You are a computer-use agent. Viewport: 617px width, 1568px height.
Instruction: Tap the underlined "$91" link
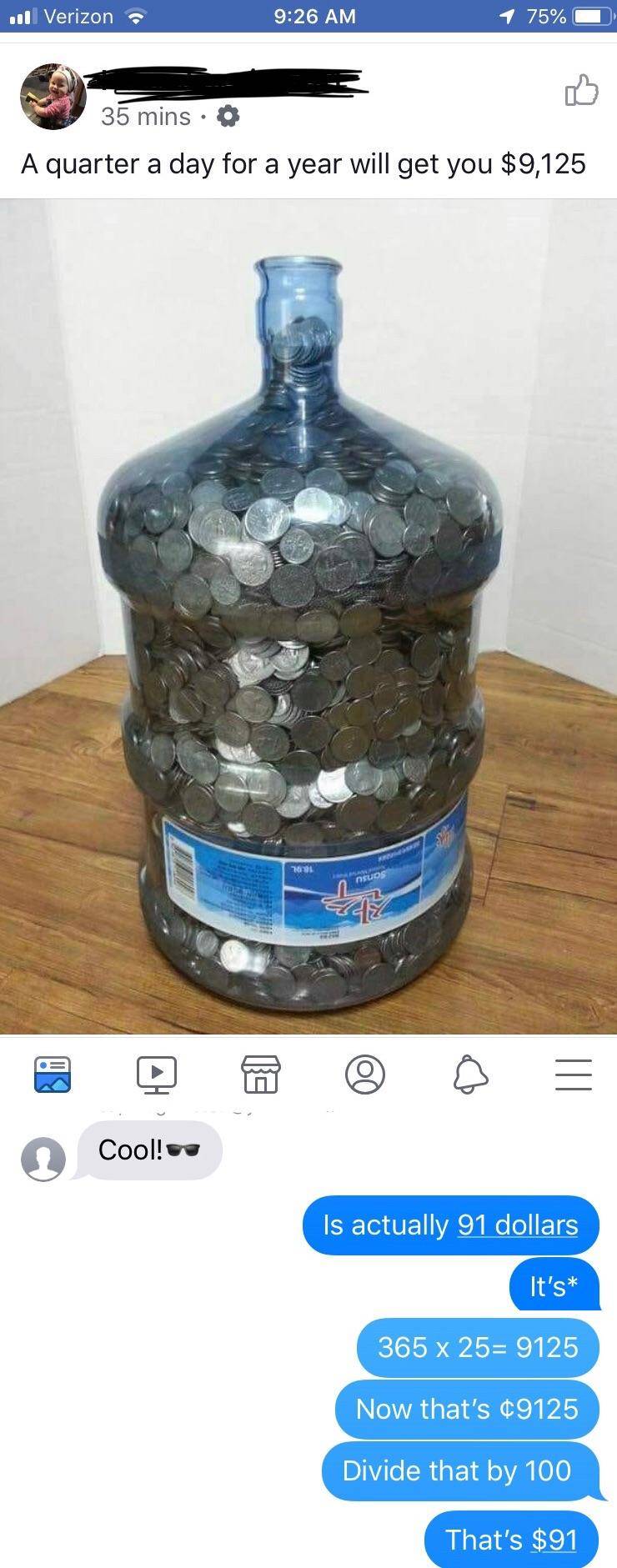554,1539
